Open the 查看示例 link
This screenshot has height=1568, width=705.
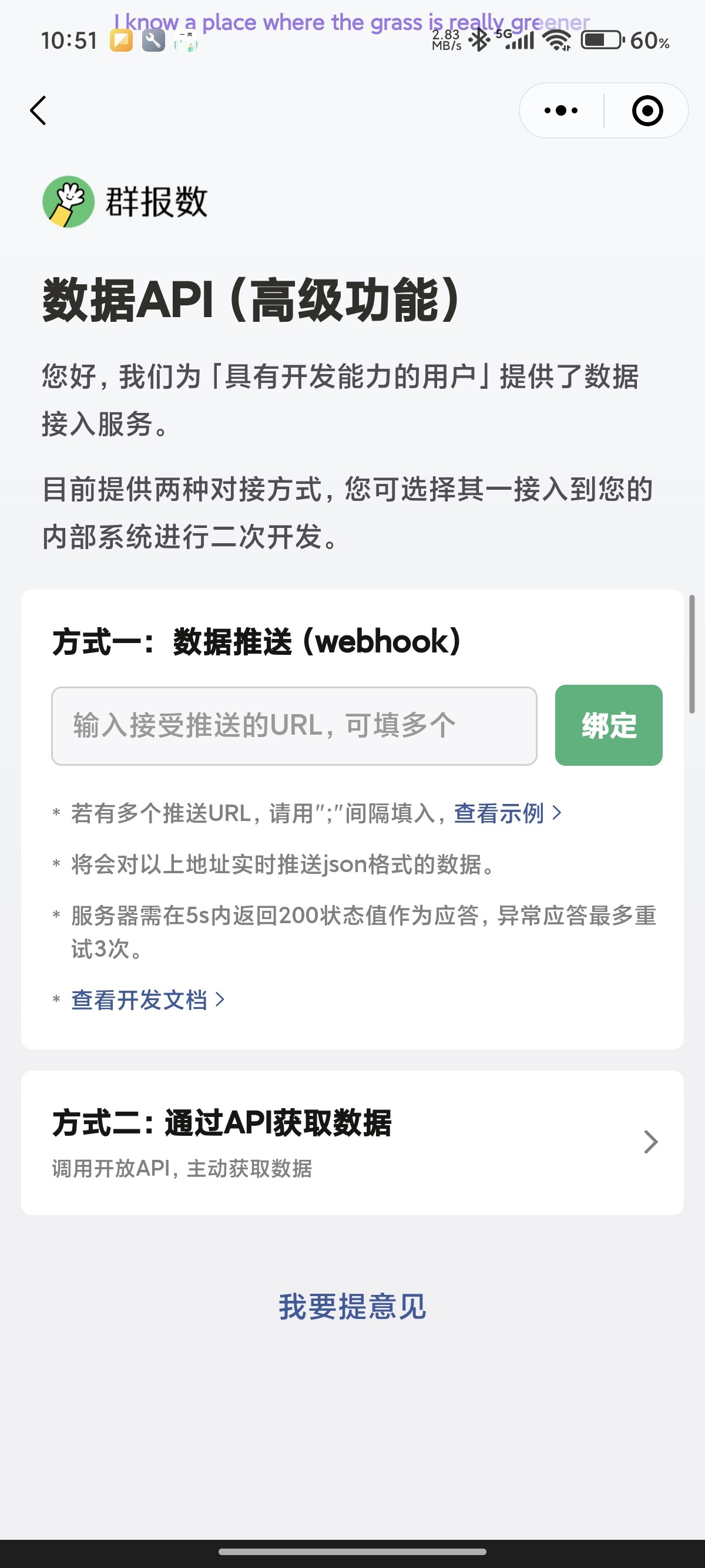506,813
